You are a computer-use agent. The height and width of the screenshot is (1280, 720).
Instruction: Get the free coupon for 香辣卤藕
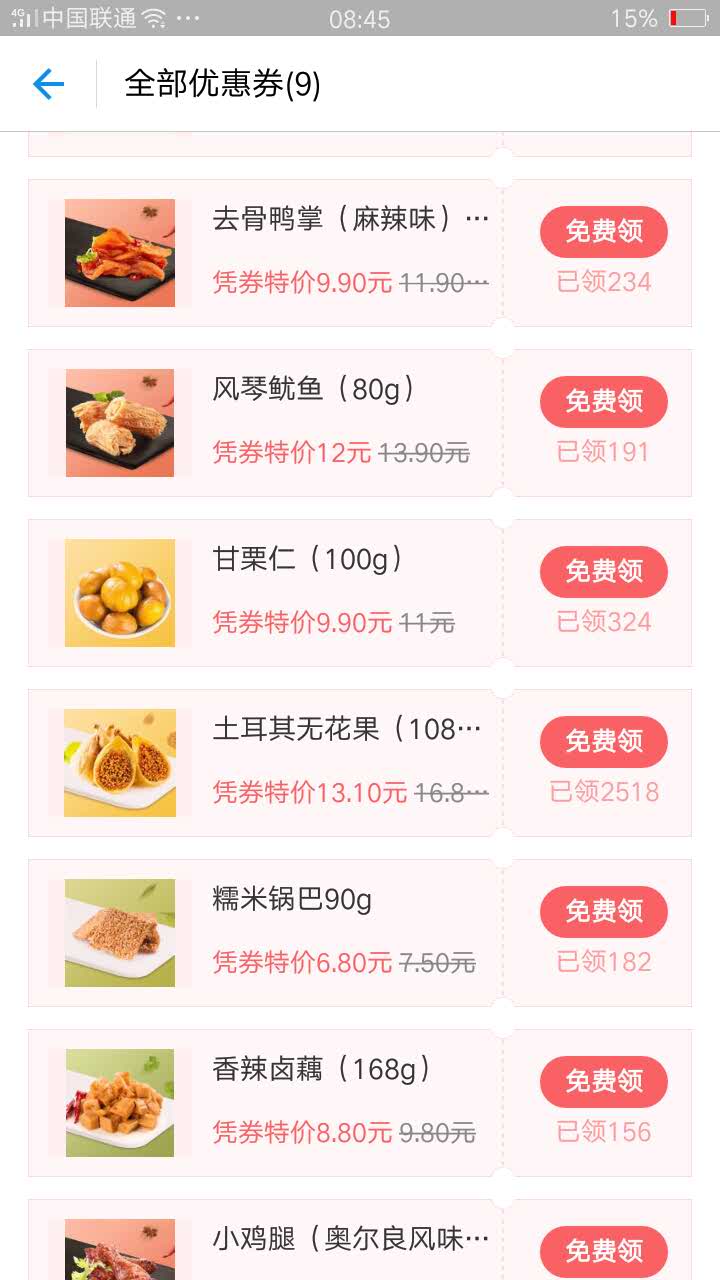tap(603, 1082)
